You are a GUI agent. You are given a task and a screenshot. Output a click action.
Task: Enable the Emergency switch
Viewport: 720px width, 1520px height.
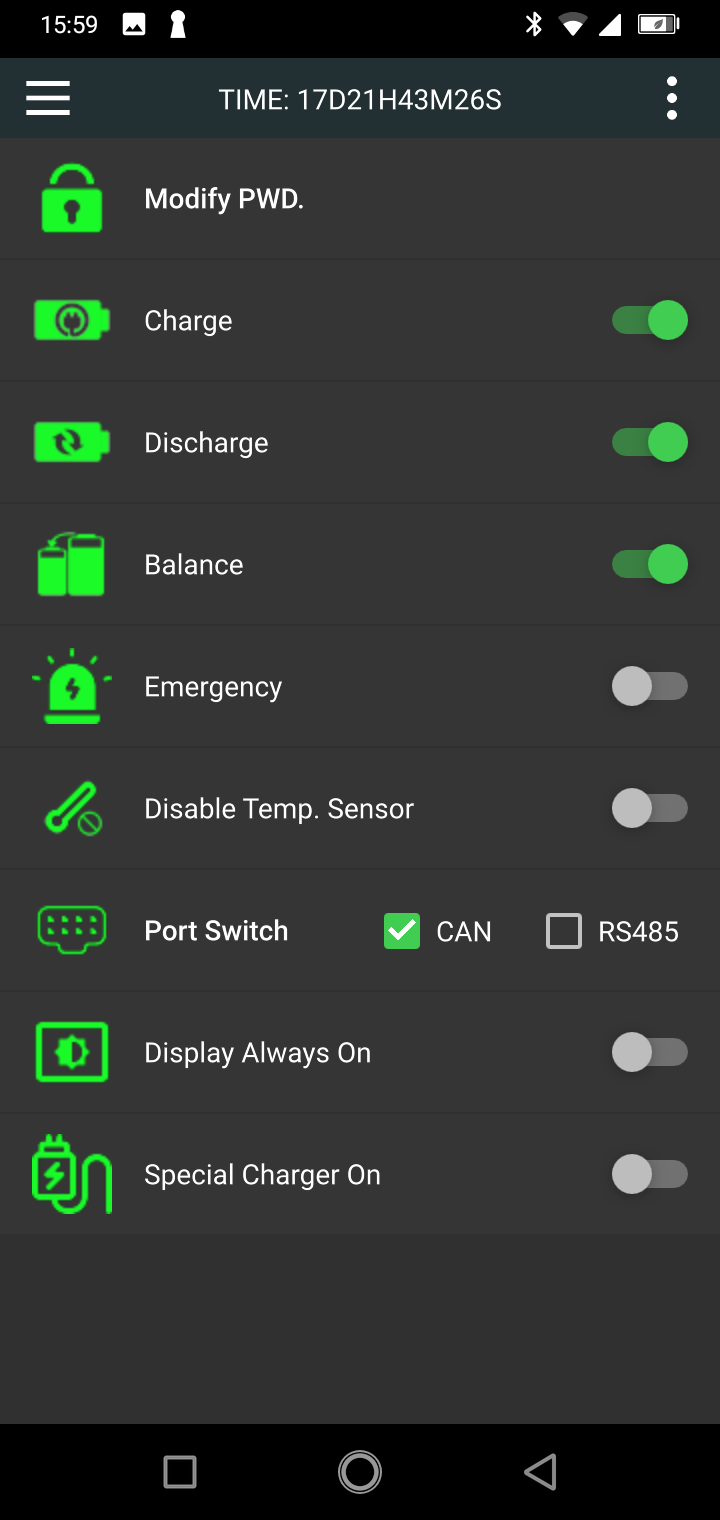(x=650, y=687)
